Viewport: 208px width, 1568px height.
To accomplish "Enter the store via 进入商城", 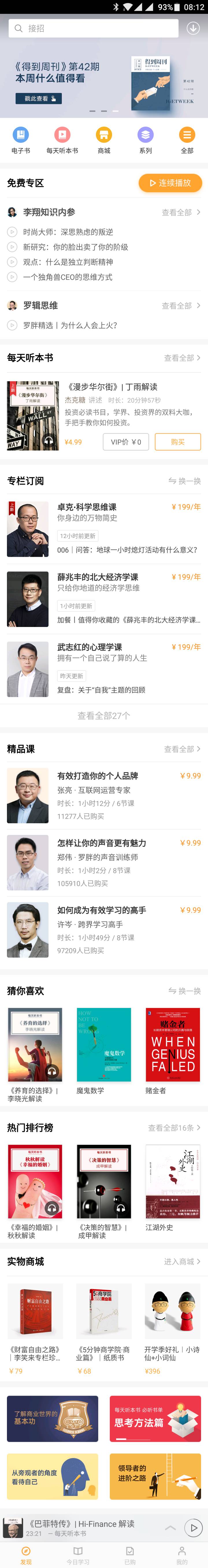I will click(x=182, y=1261).
